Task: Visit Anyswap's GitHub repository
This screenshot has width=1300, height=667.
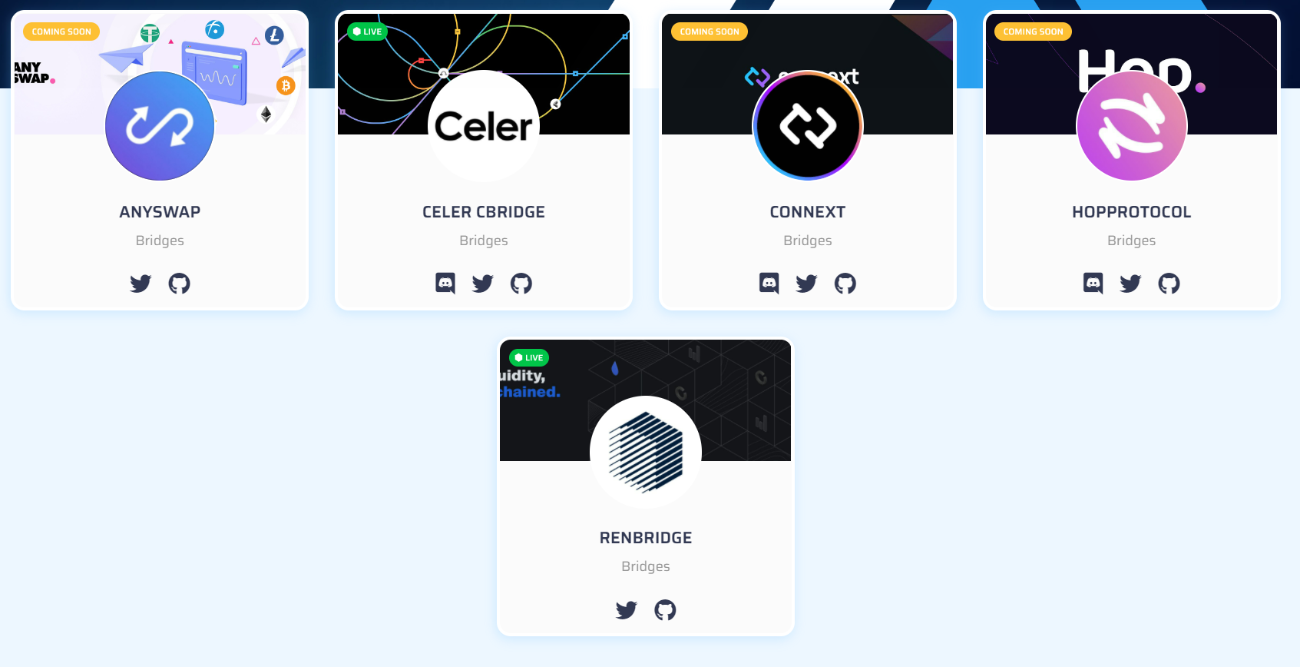Action: point(179,283)
